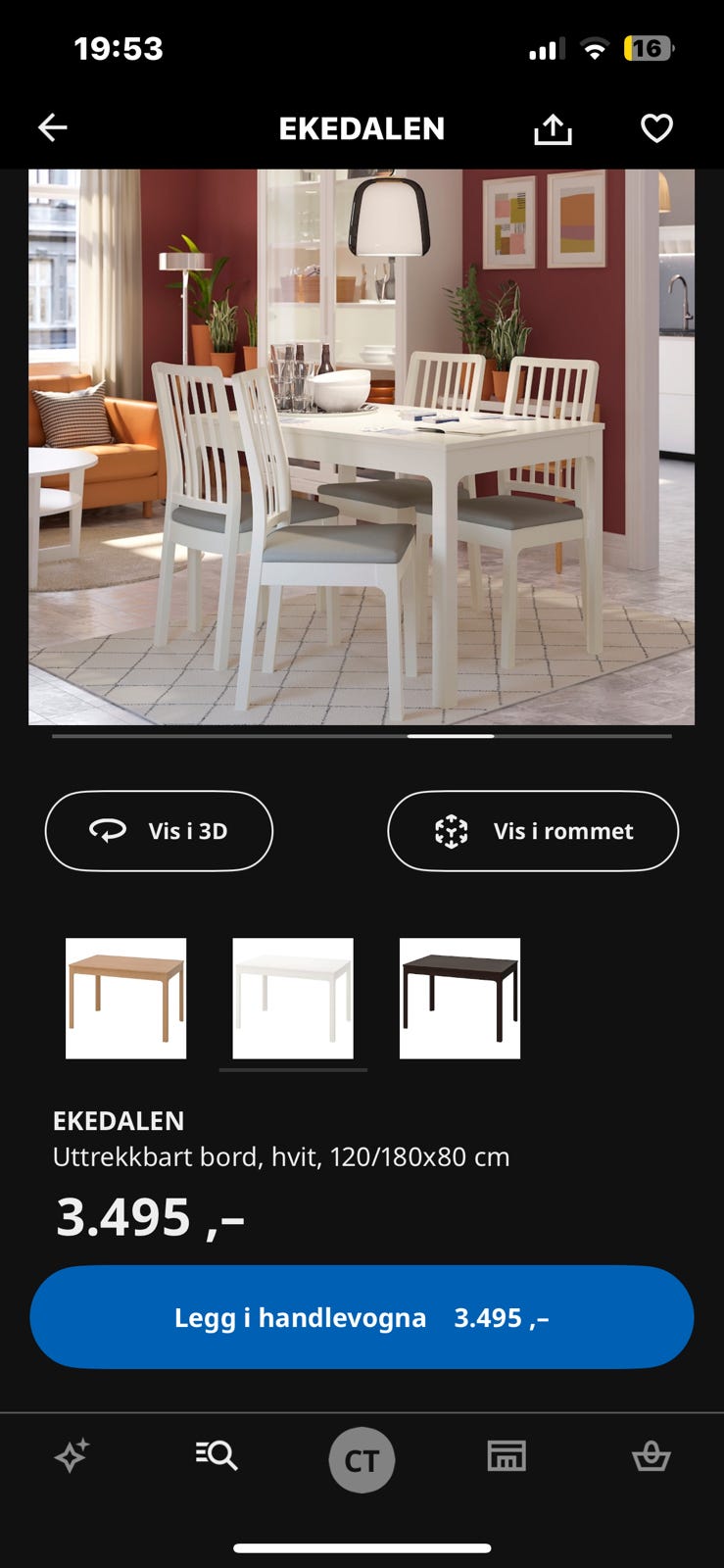The image size is (724, 1568).
Task: Share the EKEDALEN product via share icon
Action: [553, 126]
